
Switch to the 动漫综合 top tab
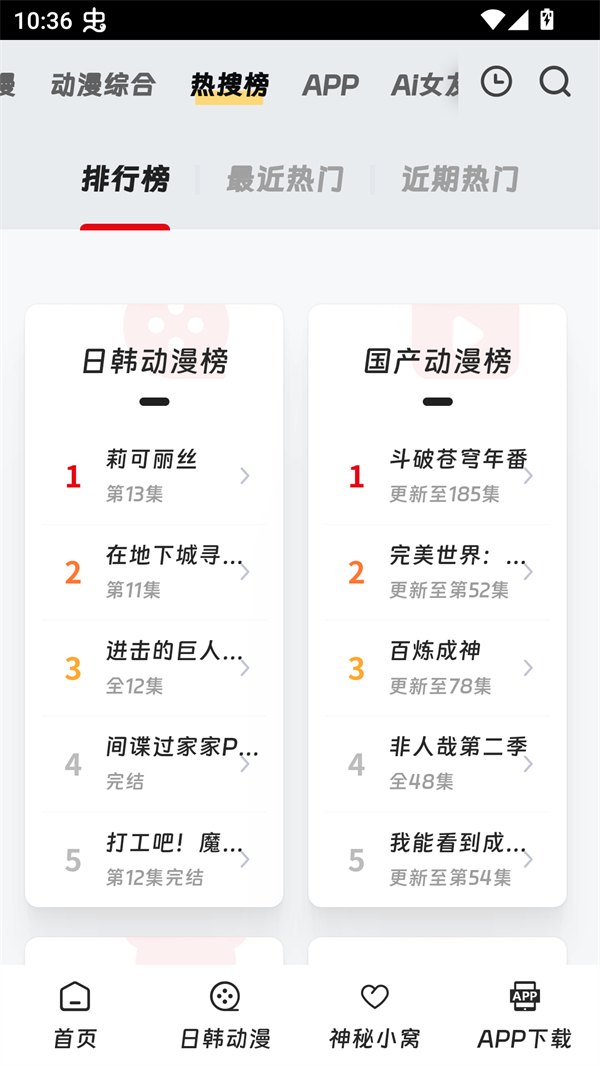tap(103, 85)
